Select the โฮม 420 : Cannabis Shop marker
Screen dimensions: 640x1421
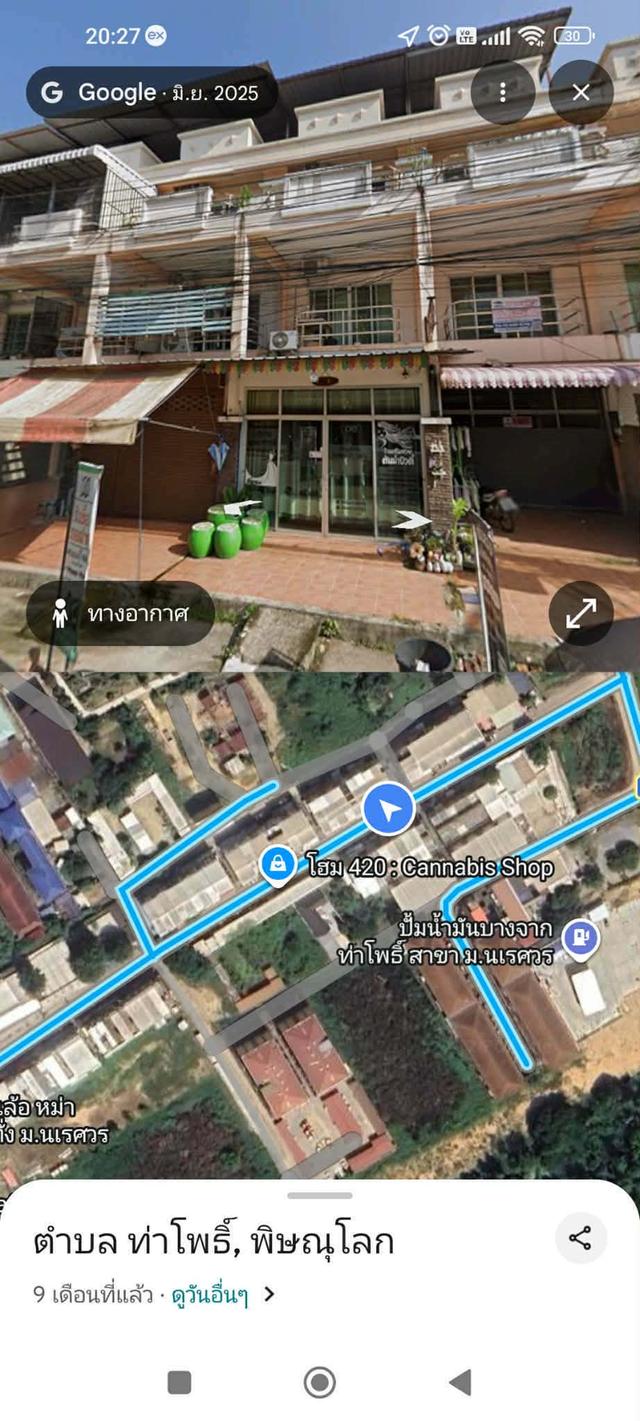(x=277, y=866)
